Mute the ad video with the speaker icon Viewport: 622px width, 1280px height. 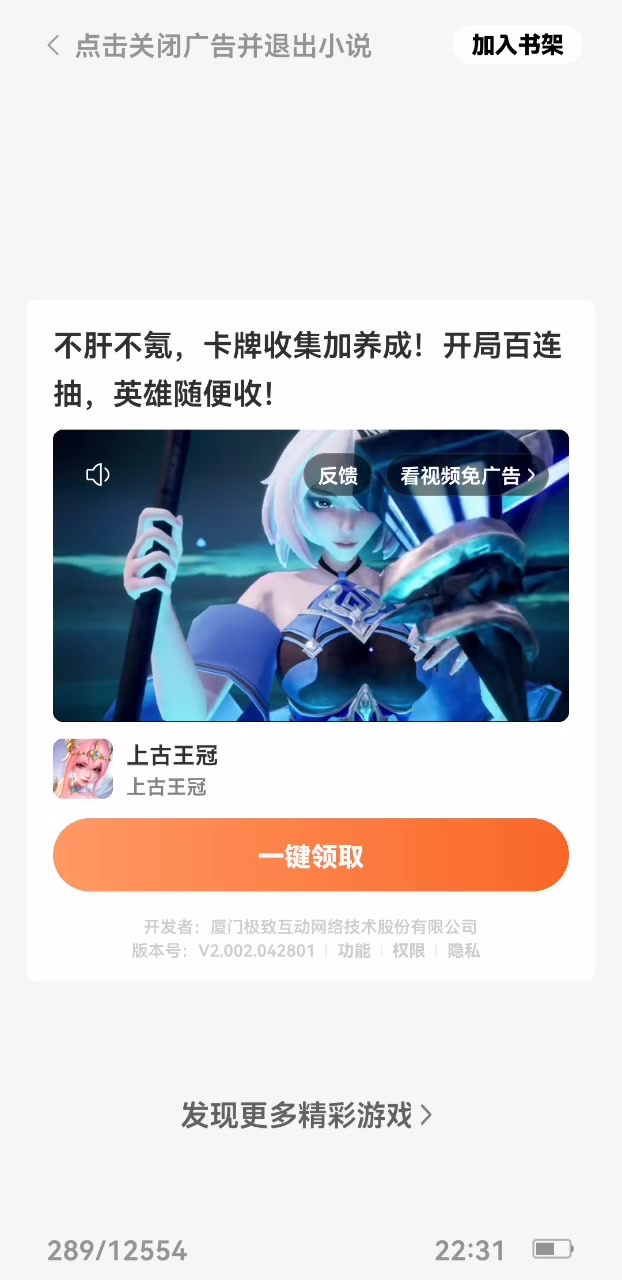(98, 475)
